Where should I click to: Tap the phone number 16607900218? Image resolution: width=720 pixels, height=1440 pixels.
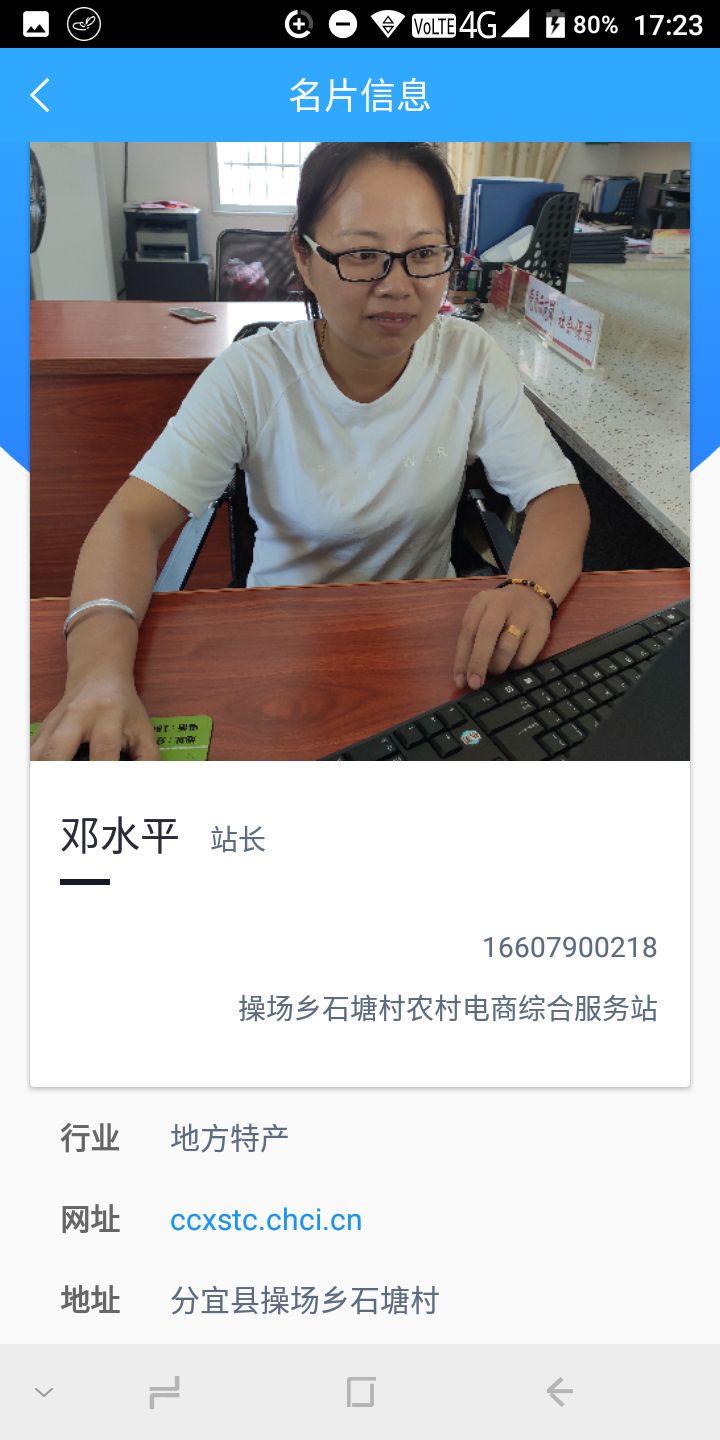[x=569, y=947]
